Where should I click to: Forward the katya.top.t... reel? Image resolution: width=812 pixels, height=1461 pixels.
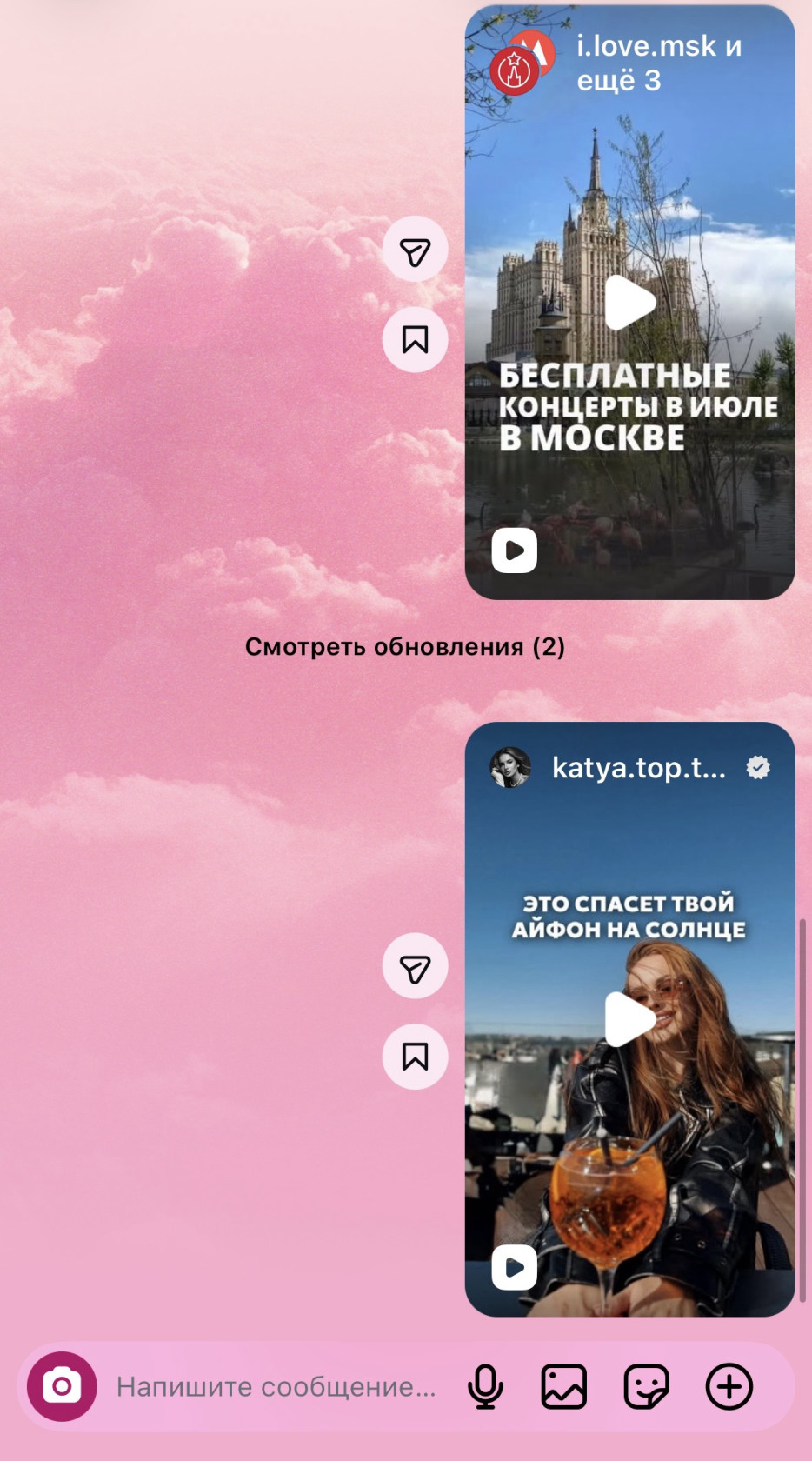[416, 966]
